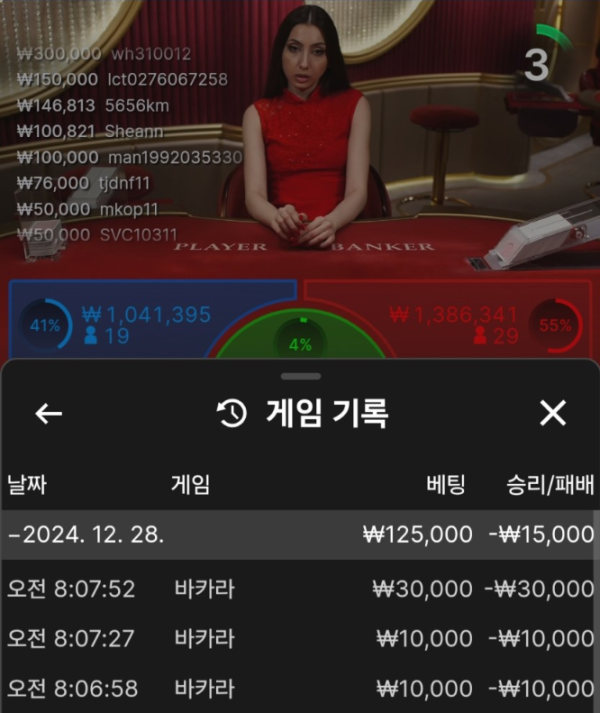Screen dimensions: 600x713
Task: Tap the sheet drag handle
Action: (300, 376)
